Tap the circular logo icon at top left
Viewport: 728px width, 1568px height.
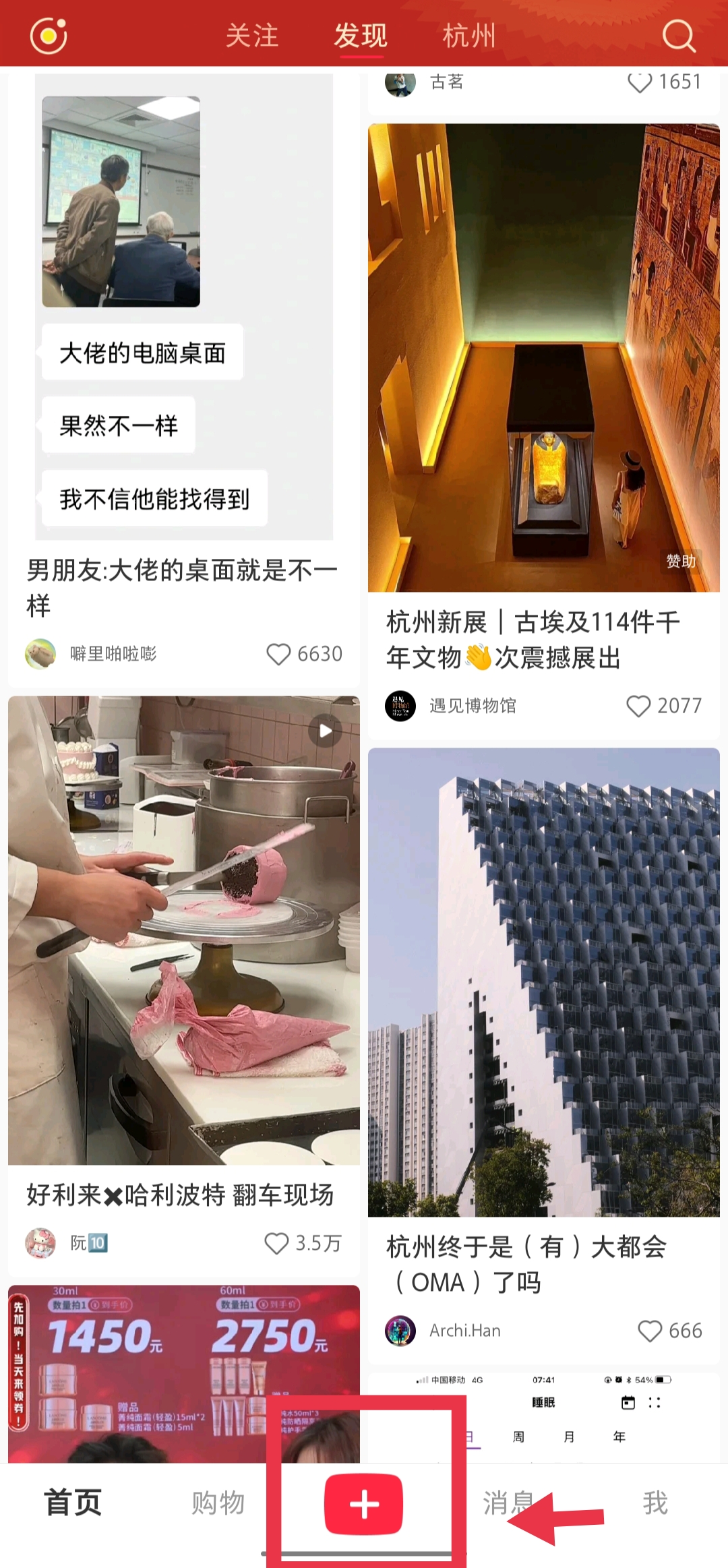click(49, 36)
